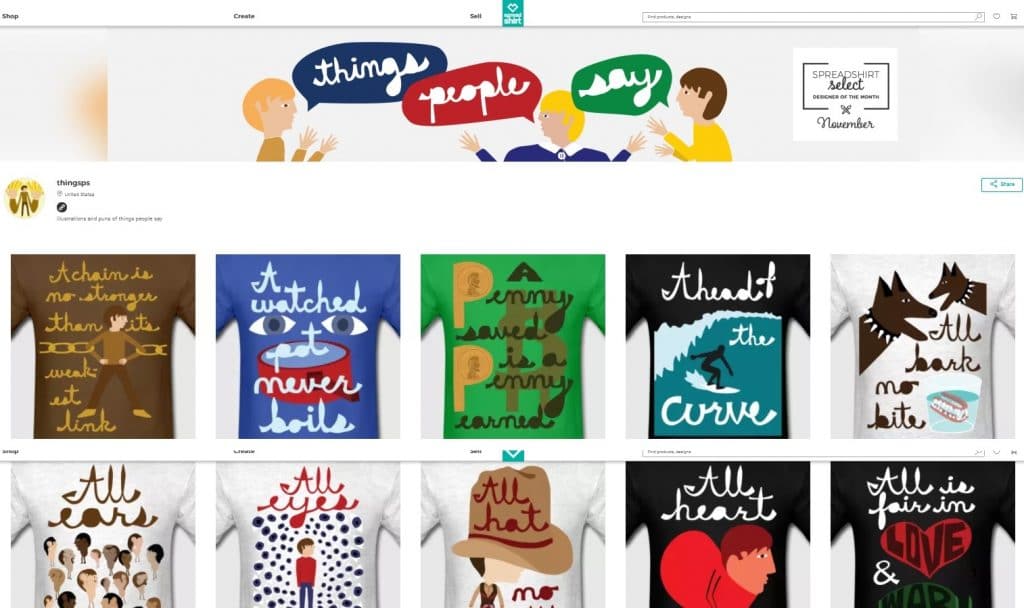The width and height of the screenshot is (1024, 608).
Task: Open the Sell section
Action: 475,16
